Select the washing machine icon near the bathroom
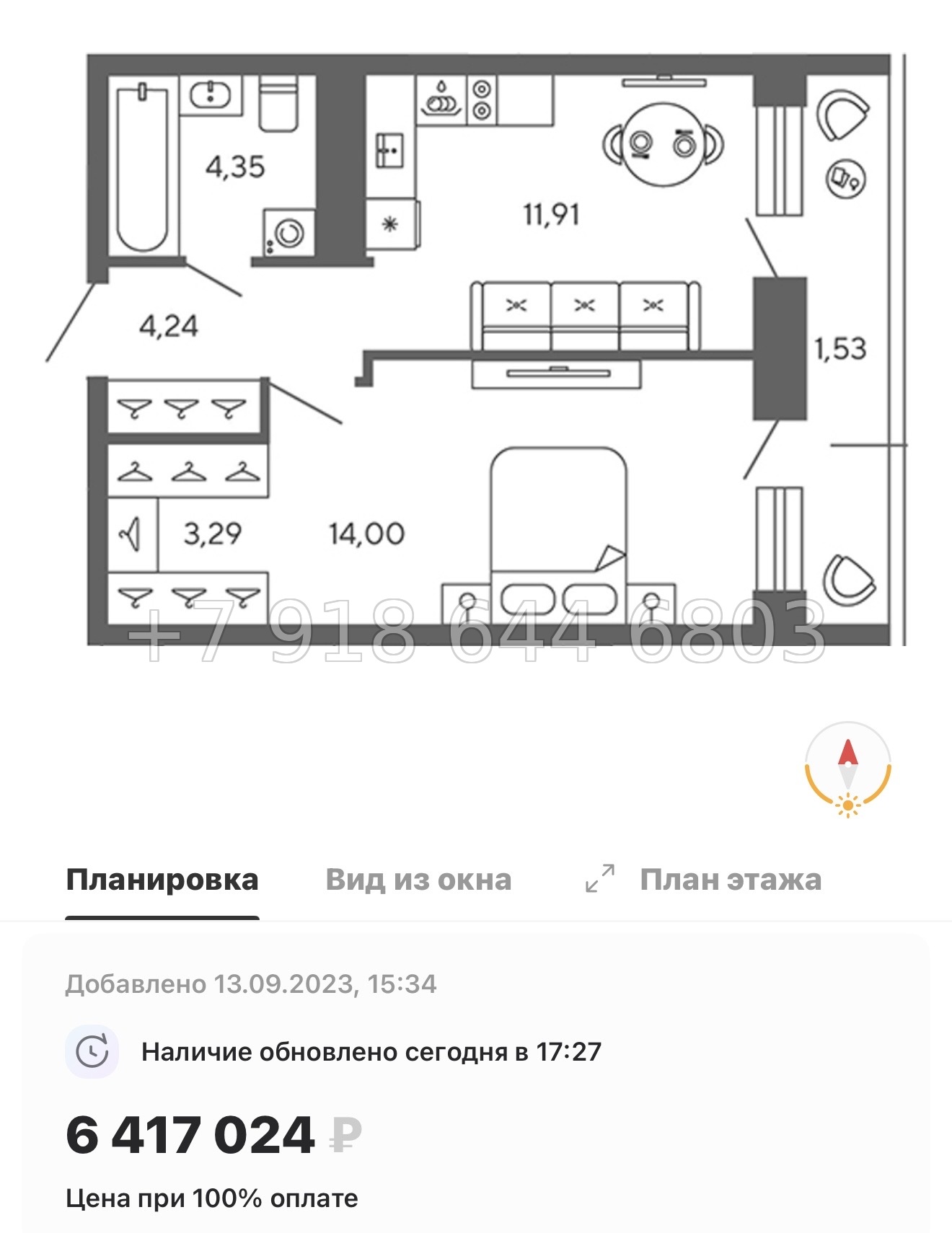Screen dimensions: 952x1233 coord(288,232)
